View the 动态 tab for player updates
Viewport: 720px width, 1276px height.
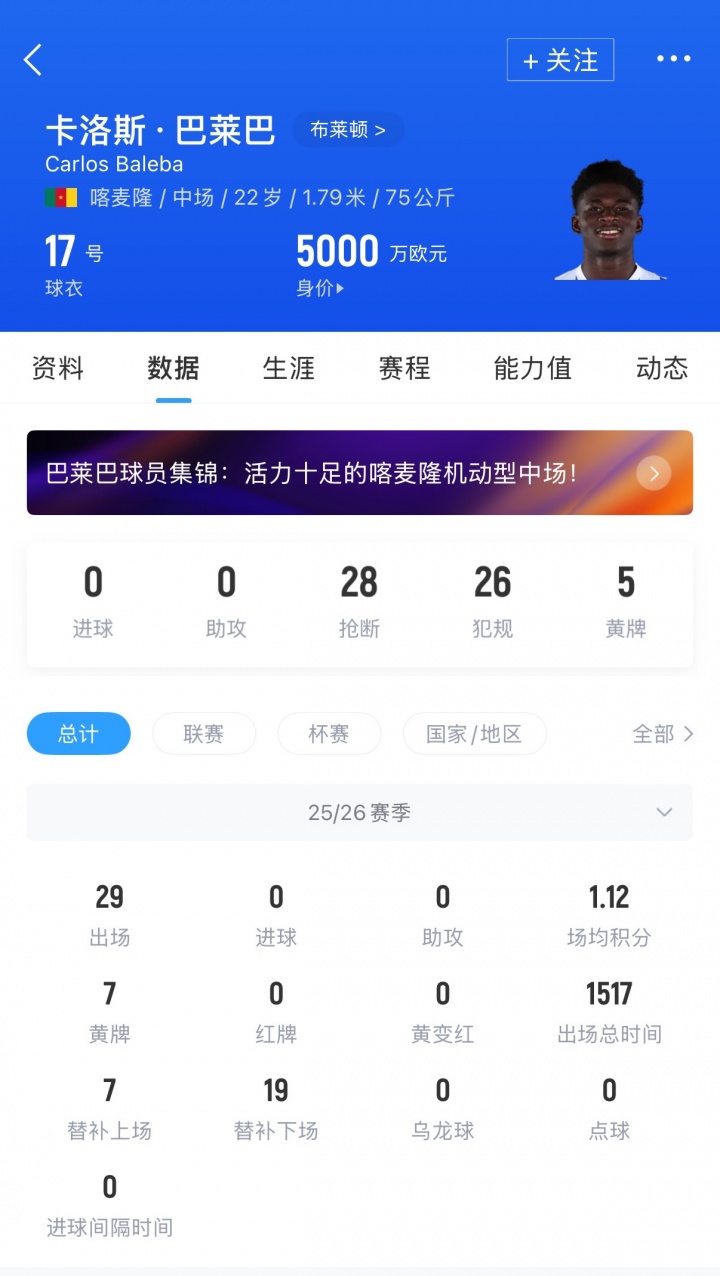coord(661,368)
